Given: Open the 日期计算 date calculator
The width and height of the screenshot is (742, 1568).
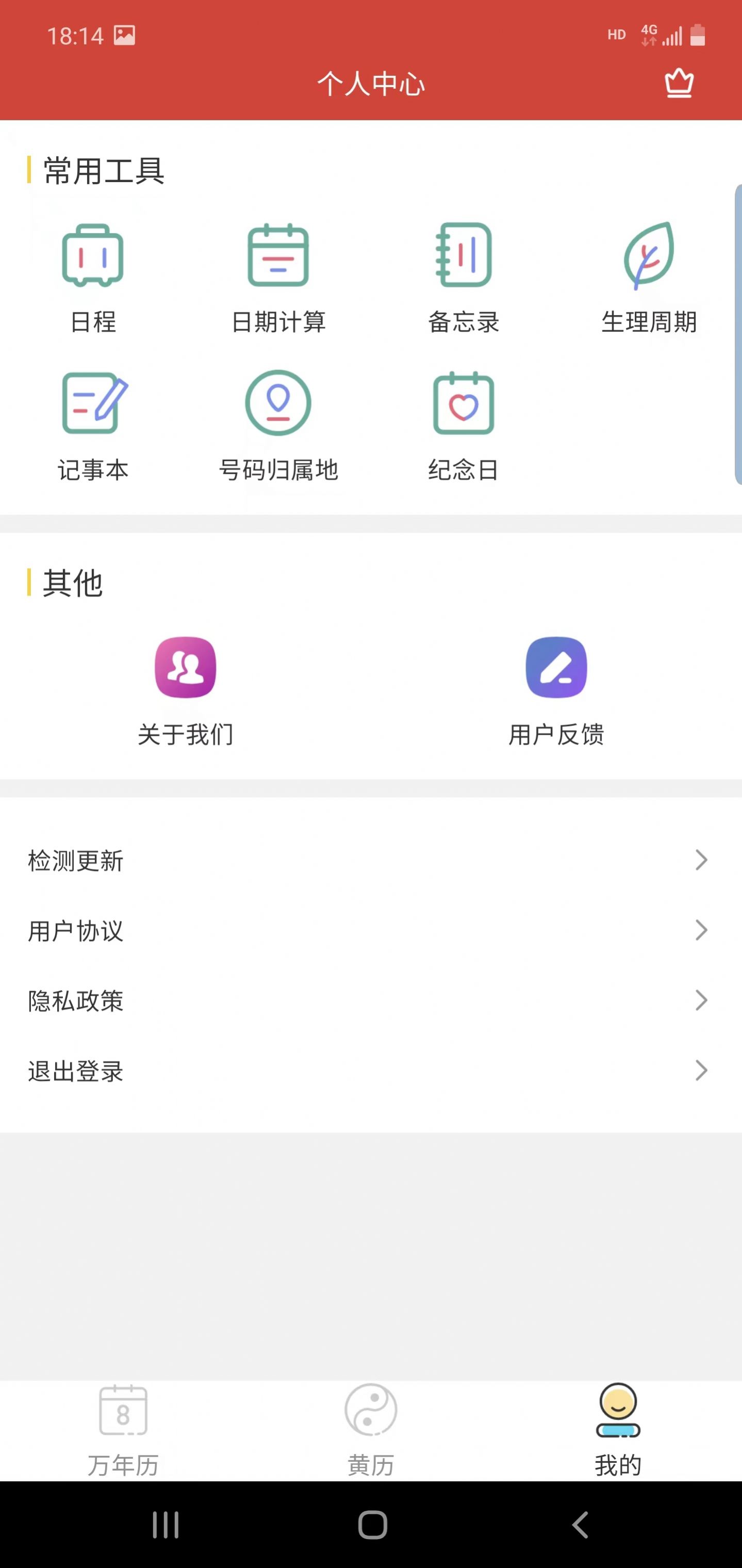Looking at the screenshot, I should tap(278, 275).
